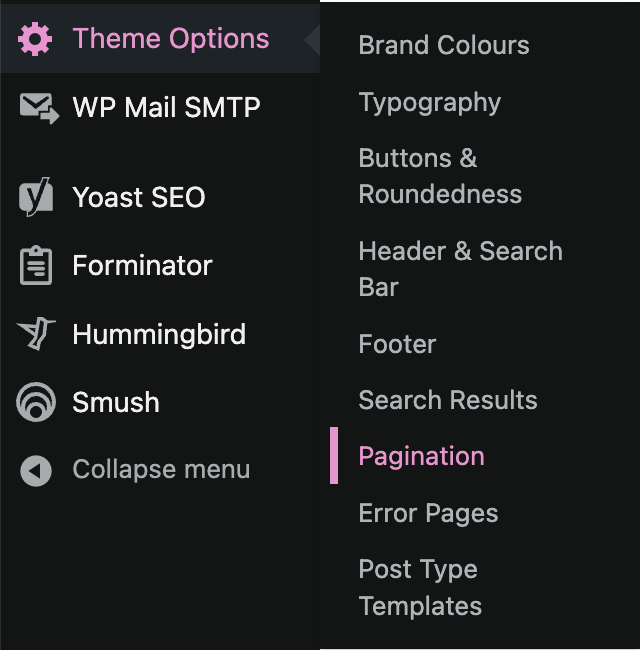Select Search Results submenu
Viewport: 640px width, 650px height.
click(x=447, y=400)
